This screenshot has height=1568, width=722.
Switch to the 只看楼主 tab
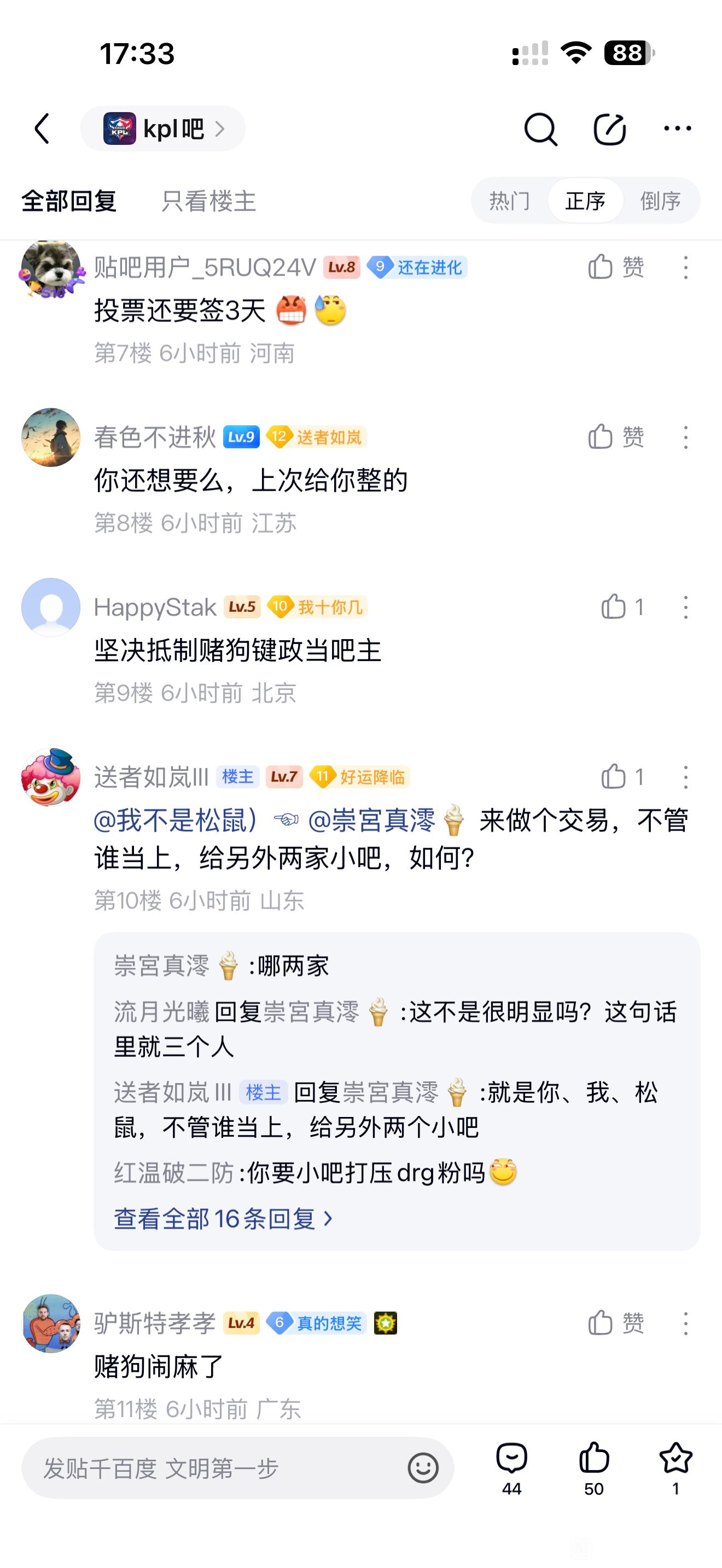208,201
